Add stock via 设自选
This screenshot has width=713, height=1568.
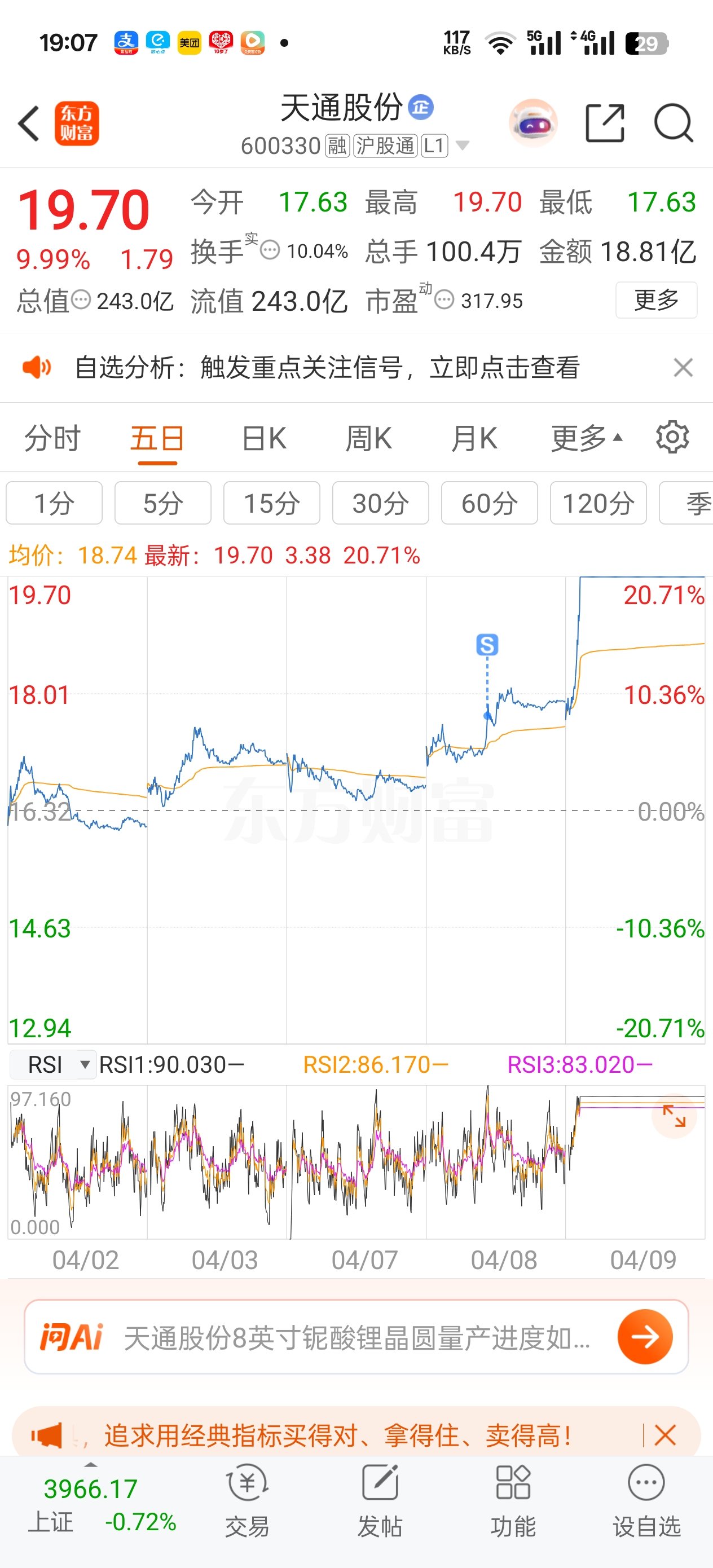click(646, 1501)
